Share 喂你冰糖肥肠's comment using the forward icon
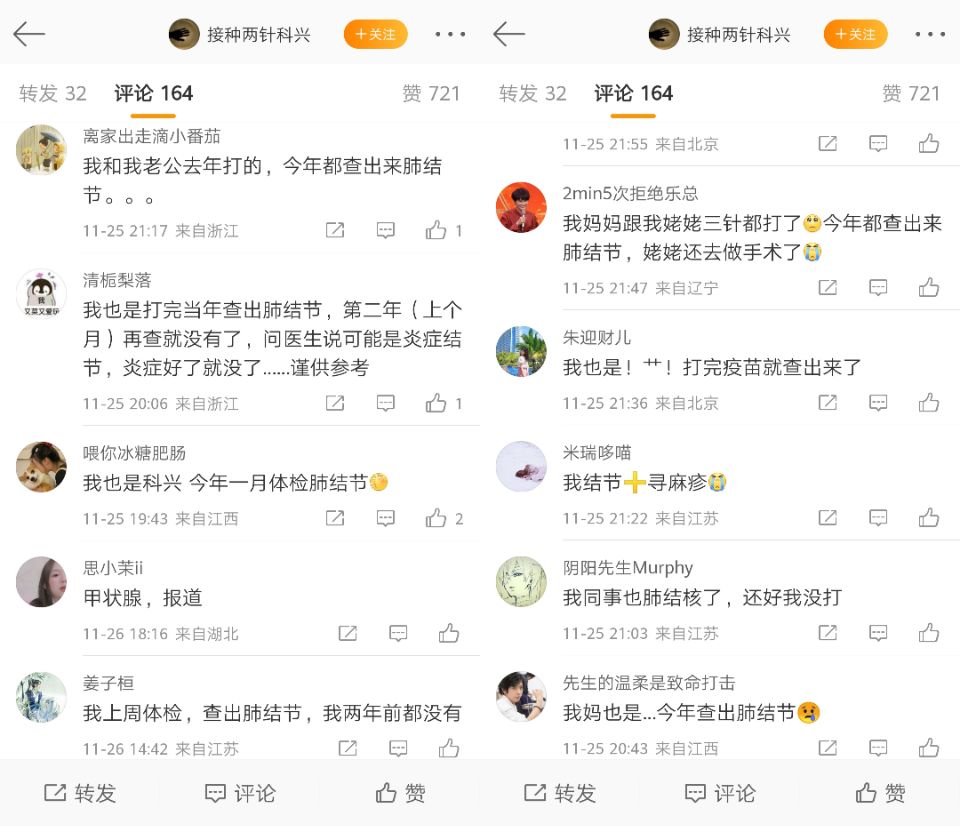This screenshot has width=960, height=826. click(335, 519)
